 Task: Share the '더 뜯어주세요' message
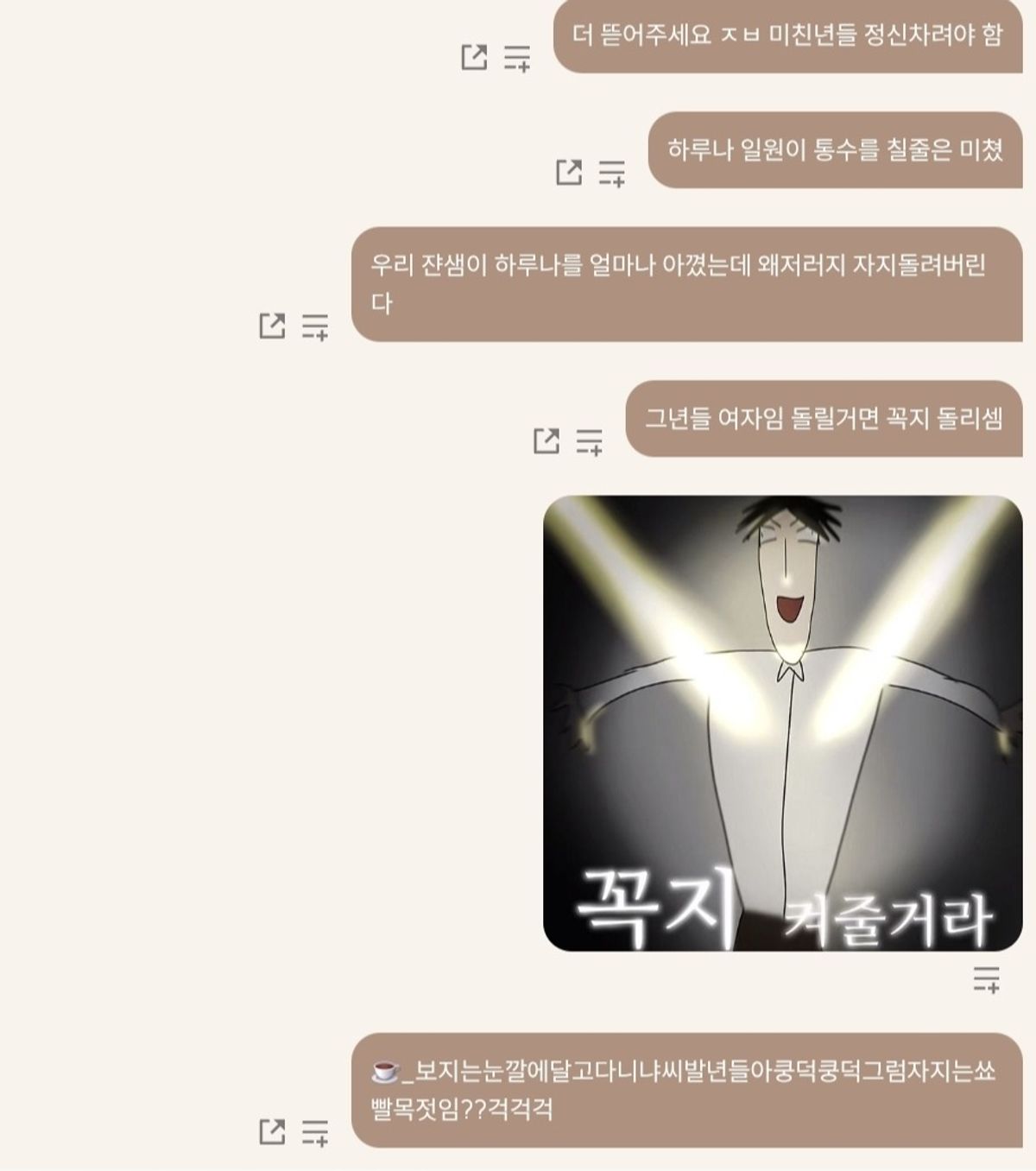(474, 57)
